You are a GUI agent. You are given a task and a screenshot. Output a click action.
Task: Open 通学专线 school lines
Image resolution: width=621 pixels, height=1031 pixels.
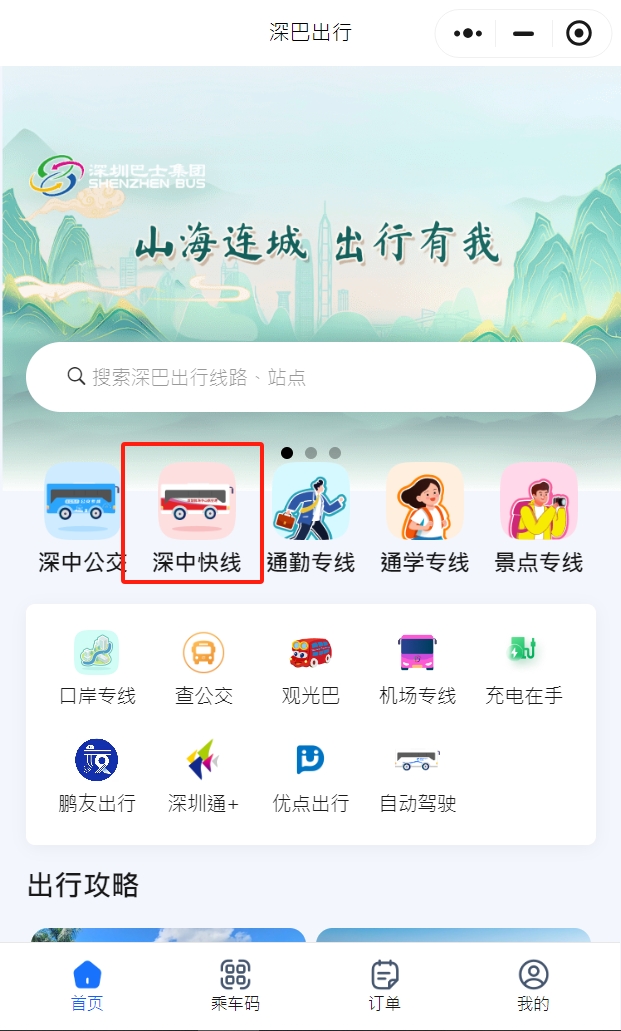424,518
